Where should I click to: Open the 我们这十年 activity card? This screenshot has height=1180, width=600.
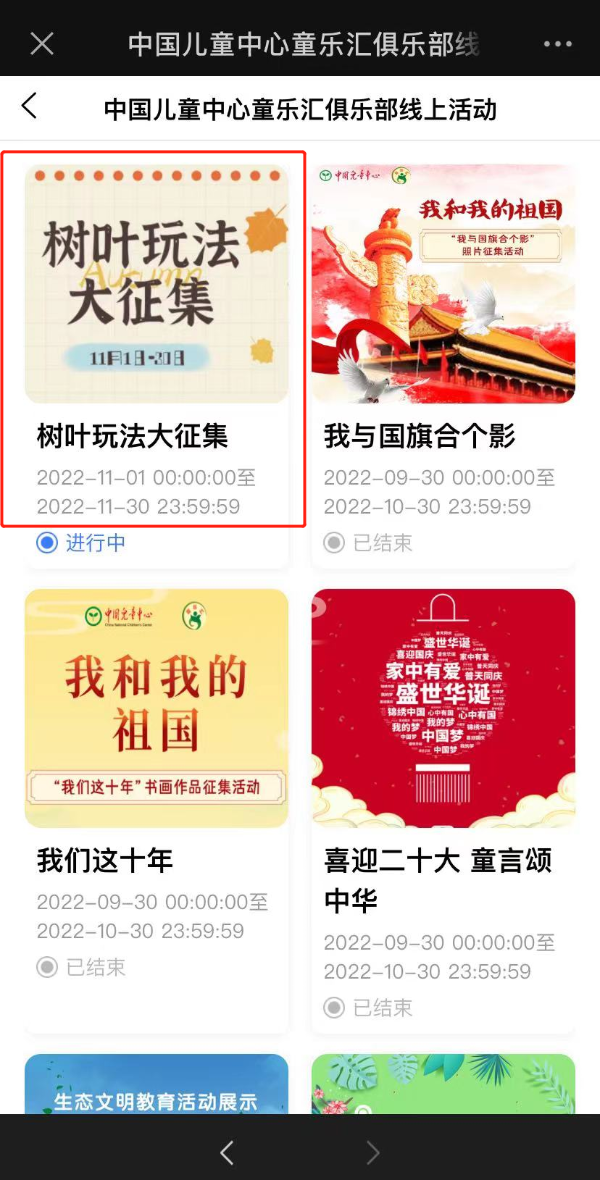[157, 811]
